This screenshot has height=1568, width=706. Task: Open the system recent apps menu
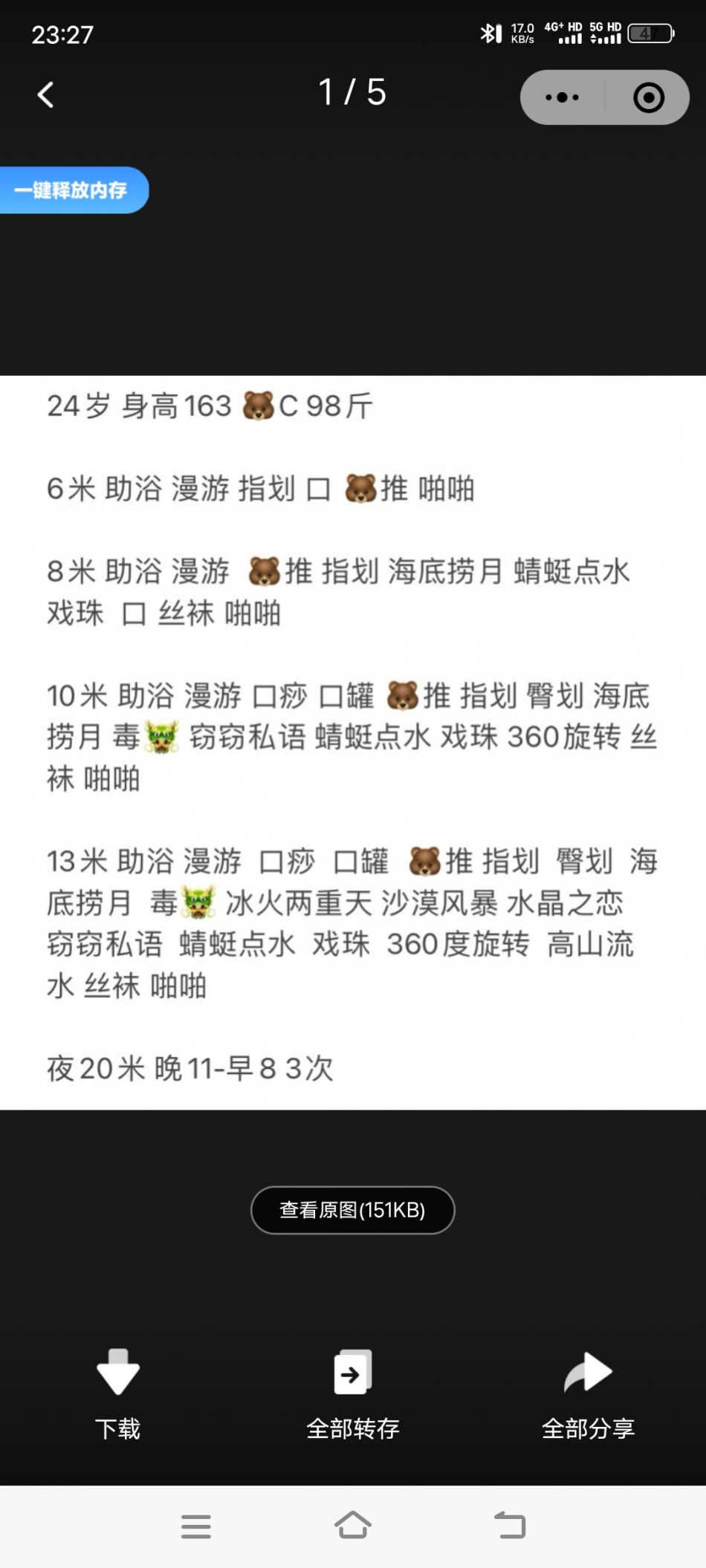pyautogui.click(x=196, y=1526)
